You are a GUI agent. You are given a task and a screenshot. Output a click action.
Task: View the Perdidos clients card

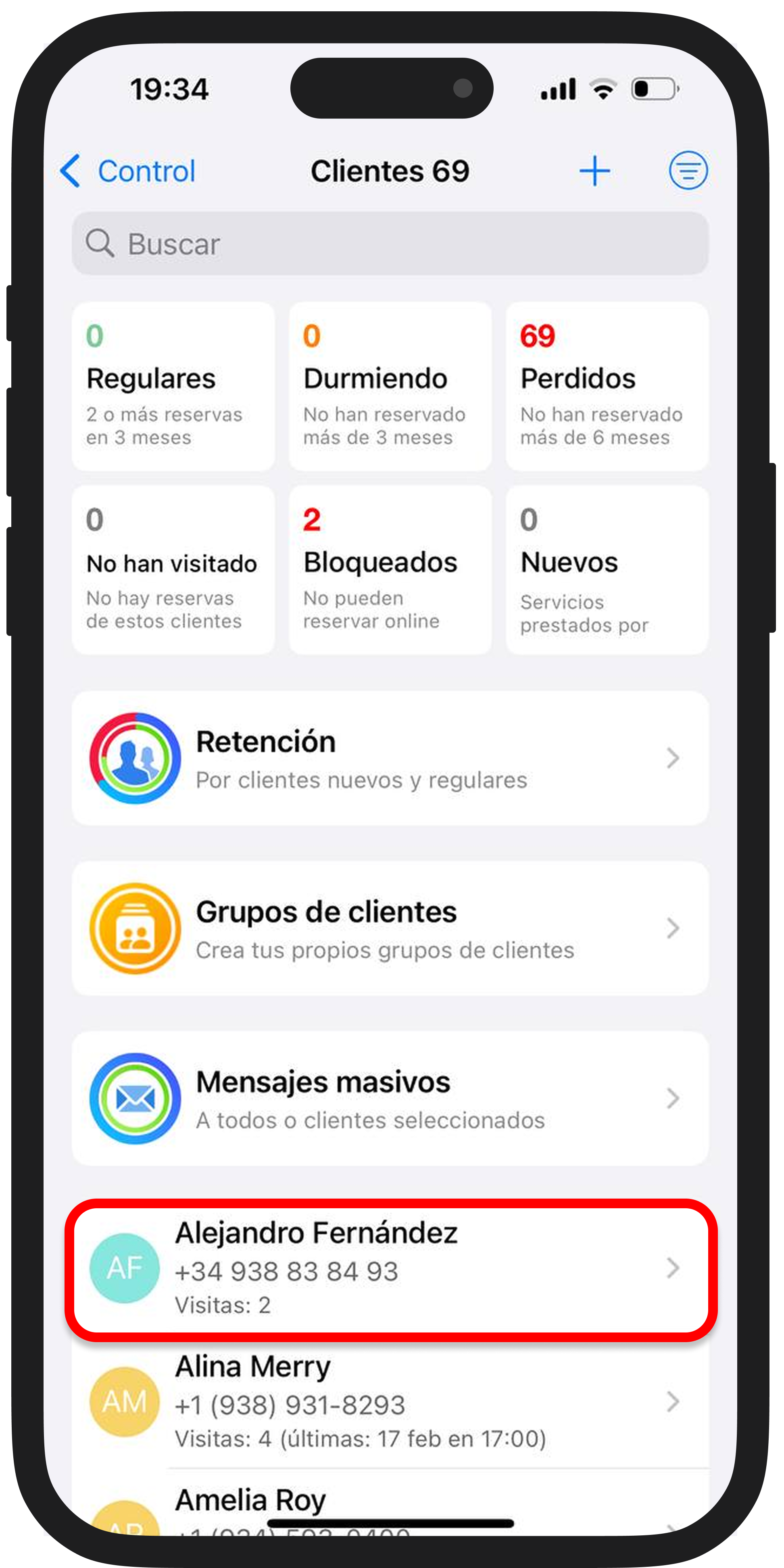(607, 386)
